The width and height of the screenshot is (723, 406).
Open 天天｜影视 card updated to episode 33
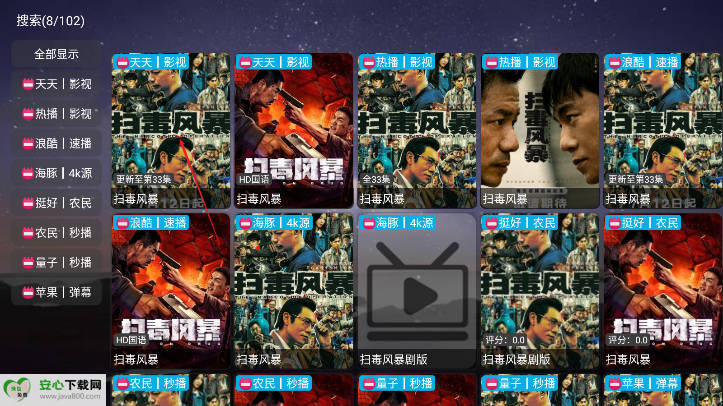(x=171, y=130)
